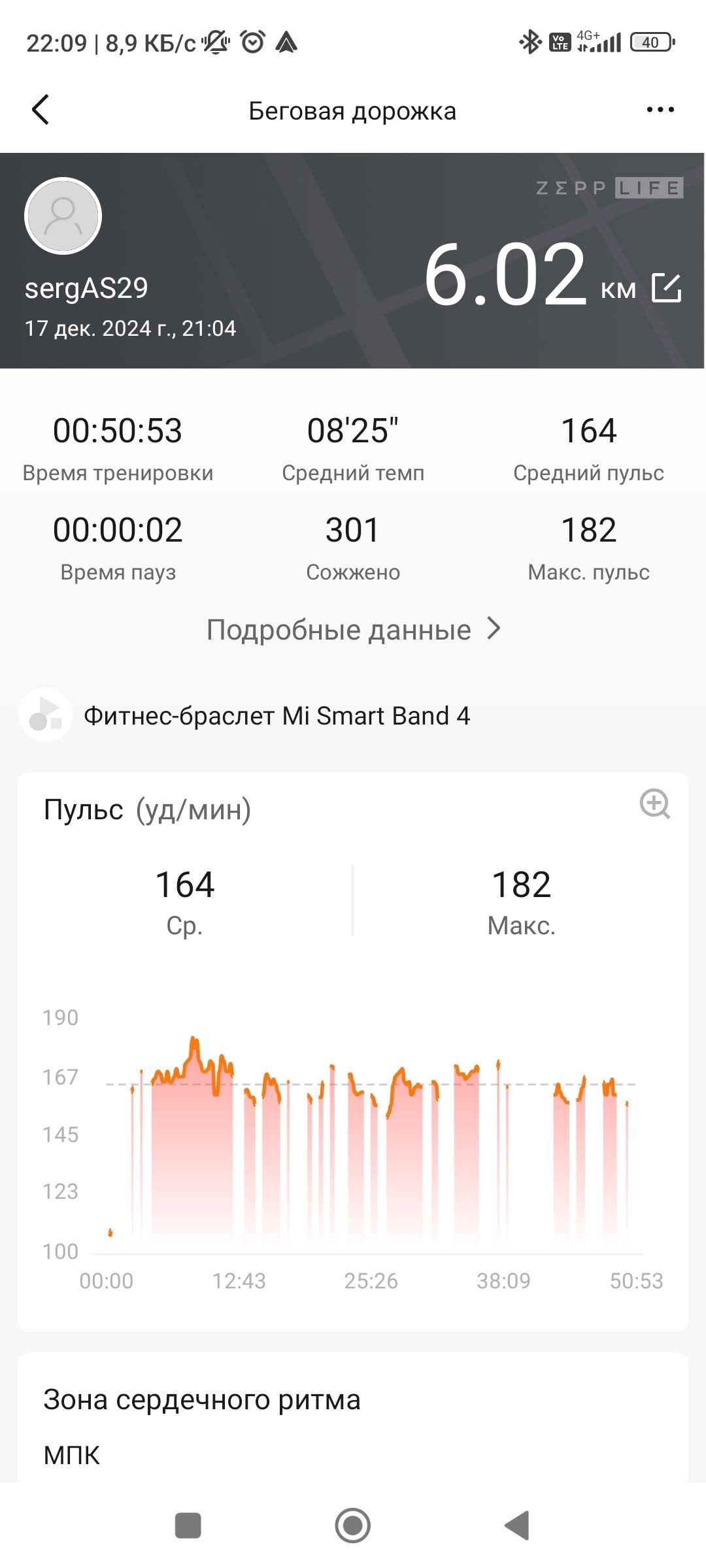Go to the home screen
The width and height of the screenshot is (706, 1568).
(x=353, y=1526)
